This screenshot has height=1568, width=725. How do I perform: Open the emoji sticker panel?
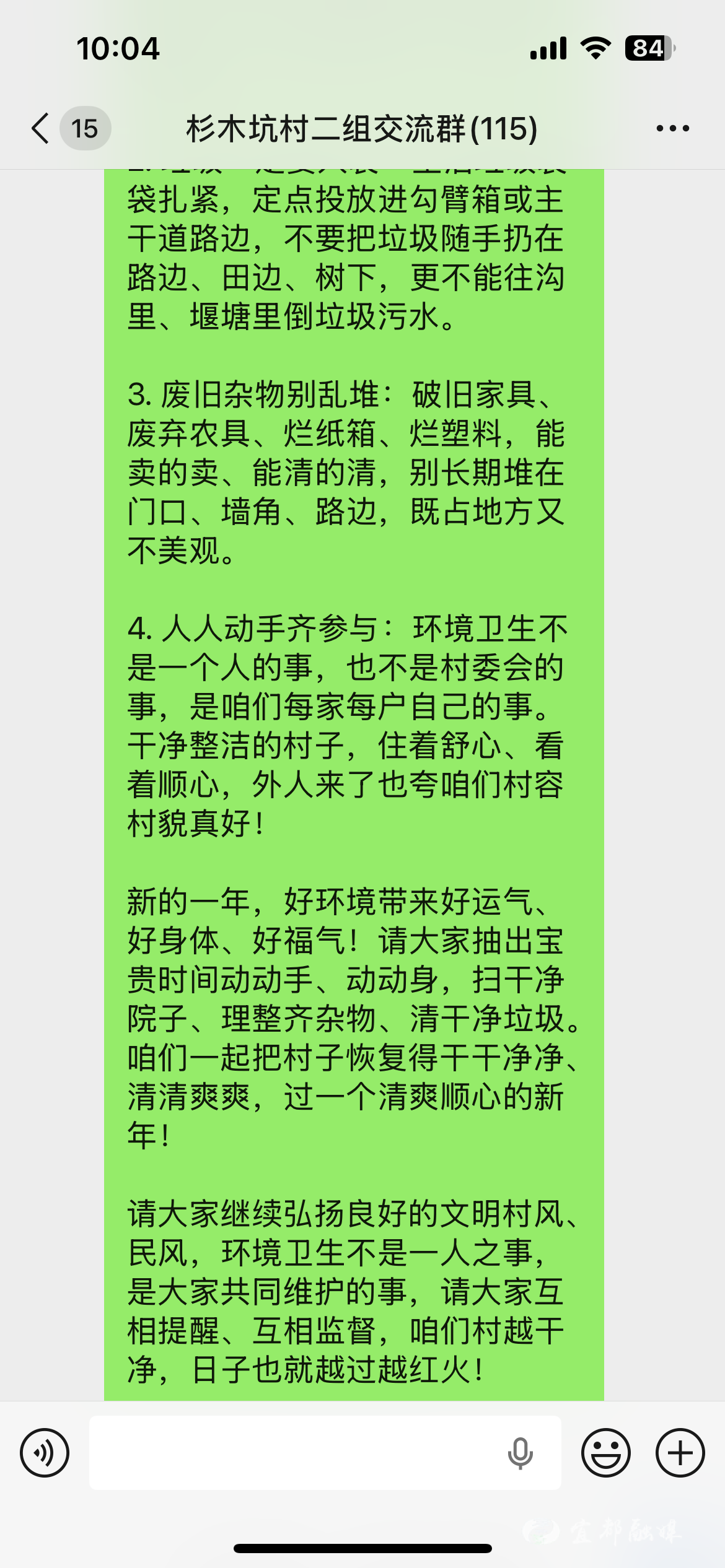605,1453
